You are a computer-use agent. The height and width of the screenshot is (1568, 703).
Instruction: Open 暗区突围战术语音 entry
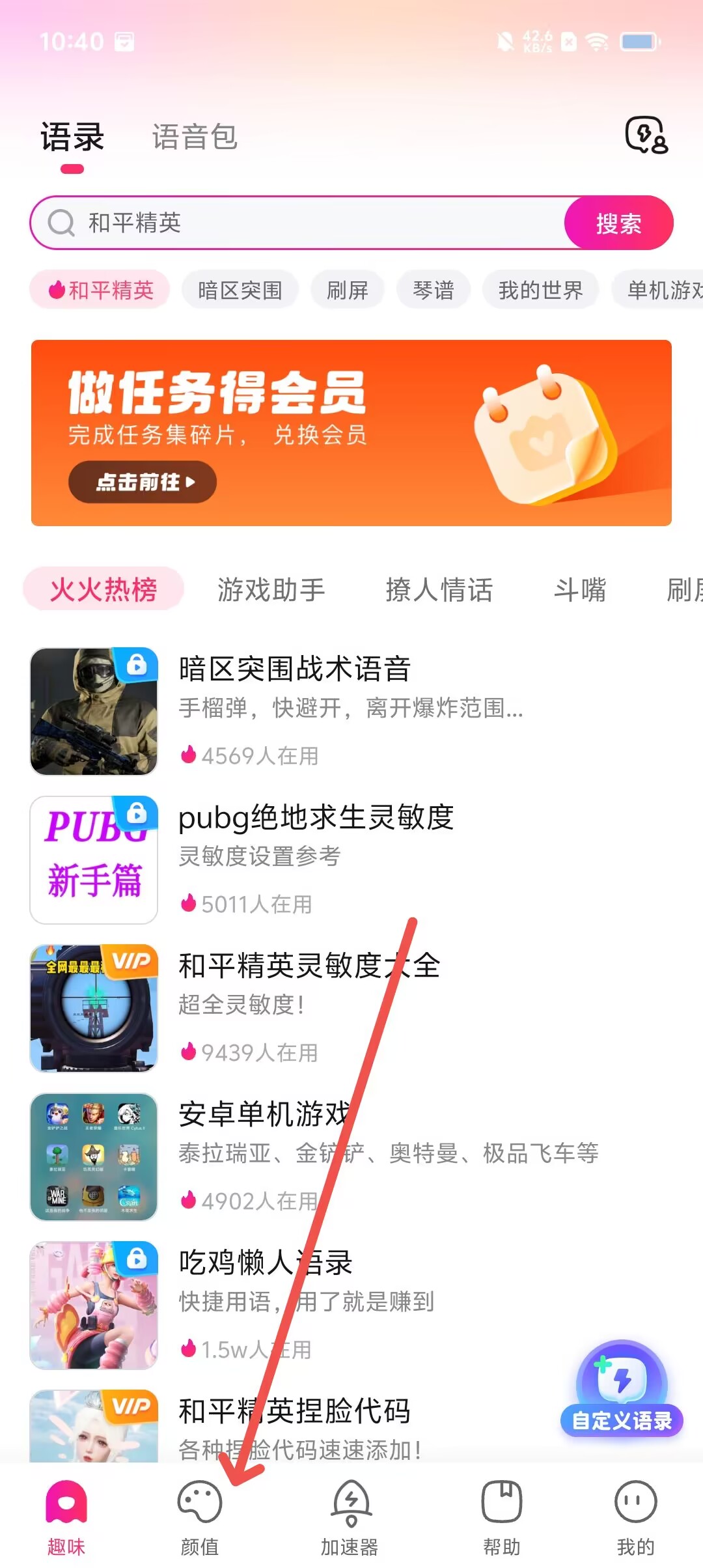(351, 711)
